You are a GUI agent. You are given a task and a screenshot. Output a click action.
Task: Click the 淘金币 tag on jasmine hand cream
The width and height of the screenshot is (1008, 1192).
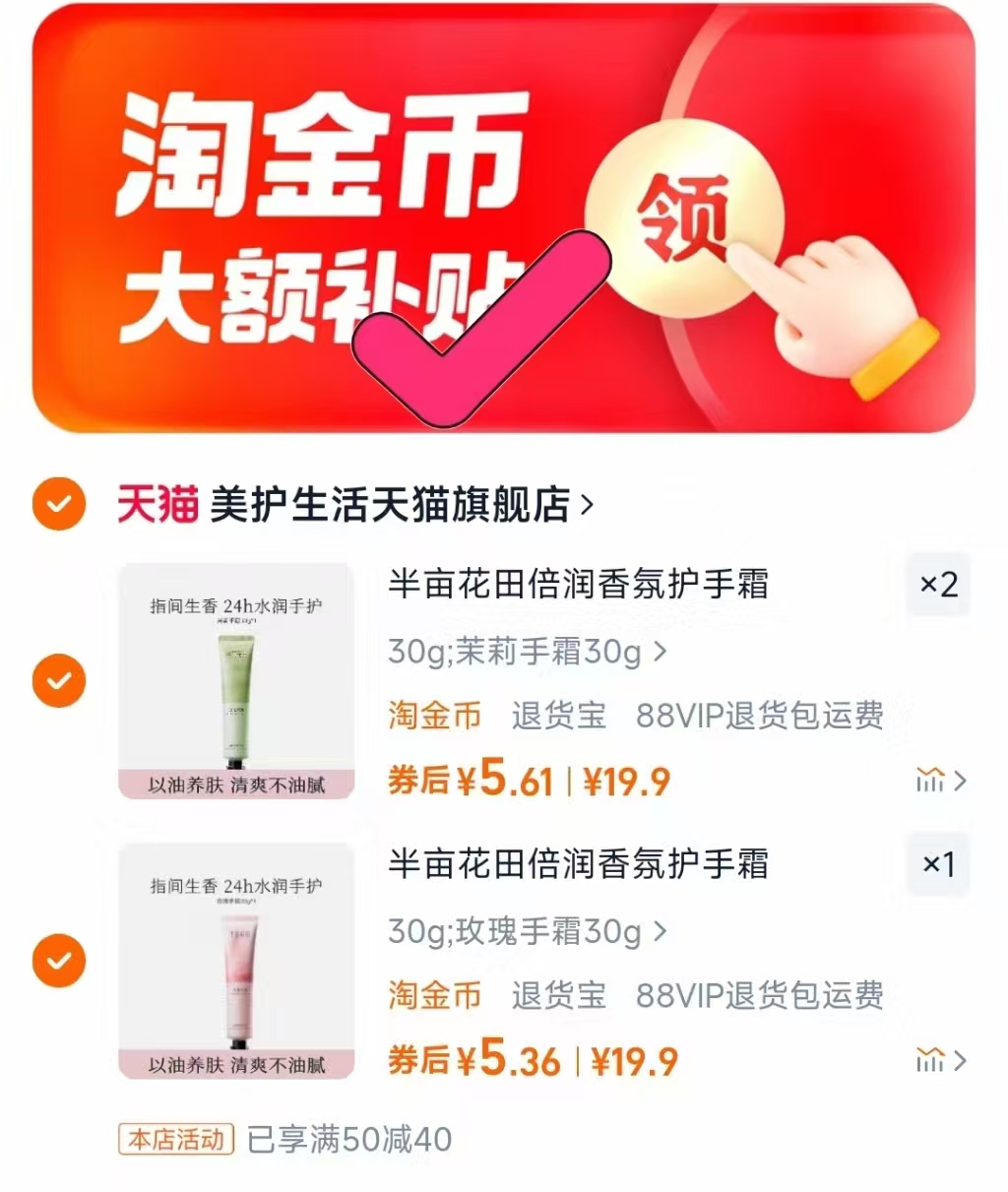433,717
